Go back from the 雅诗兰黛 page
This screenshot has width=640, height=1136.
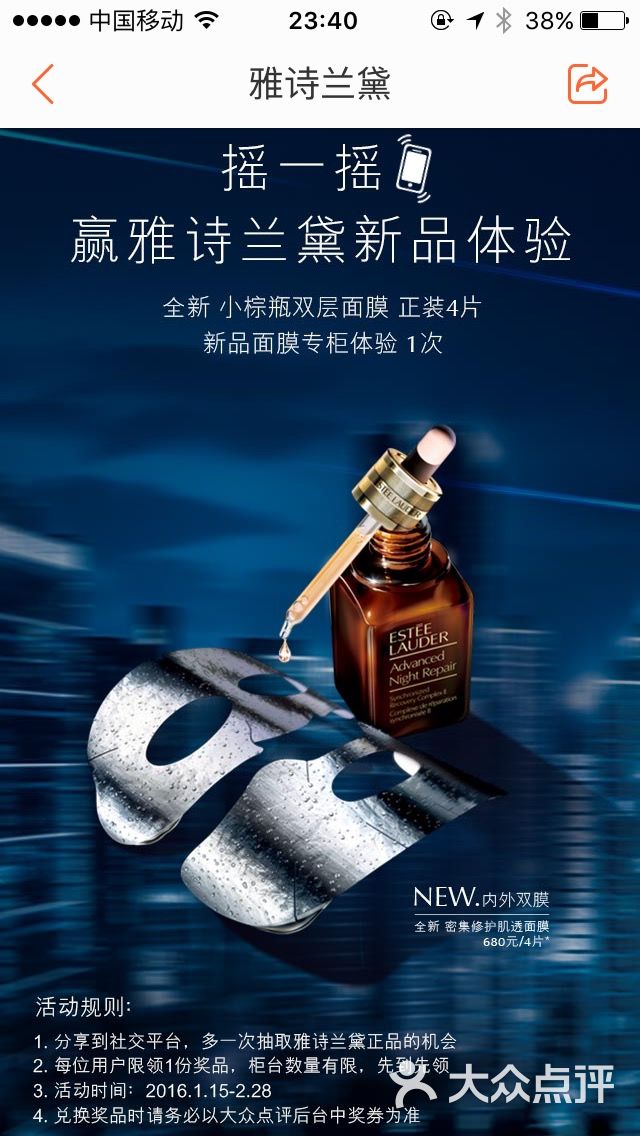(x=42, y=84)
